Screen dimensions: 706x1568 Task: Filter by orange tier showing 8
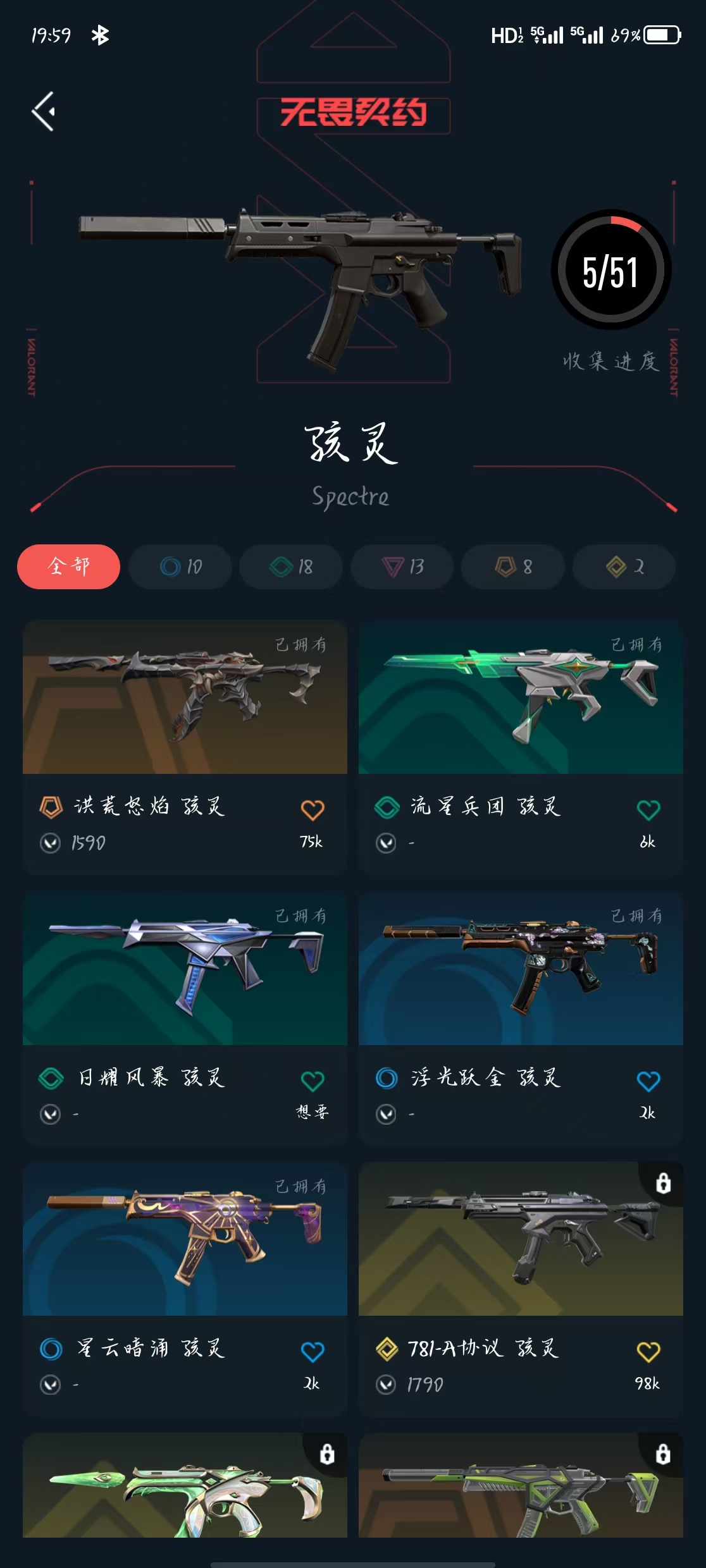513,567
